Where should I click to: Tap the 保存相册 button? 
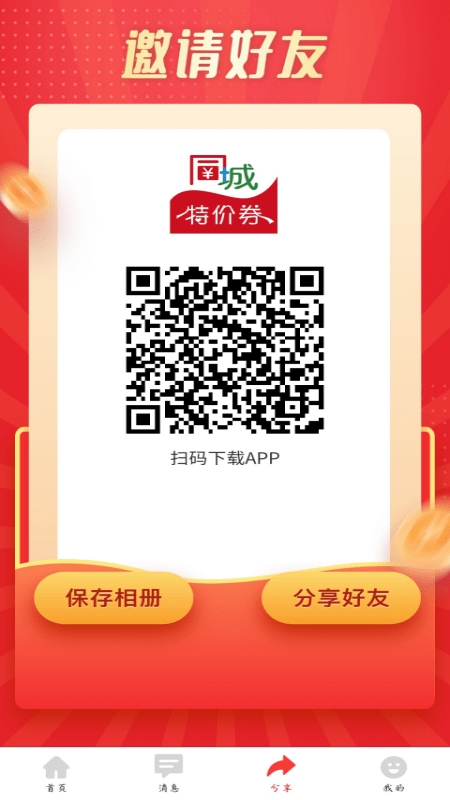(113, 598)
